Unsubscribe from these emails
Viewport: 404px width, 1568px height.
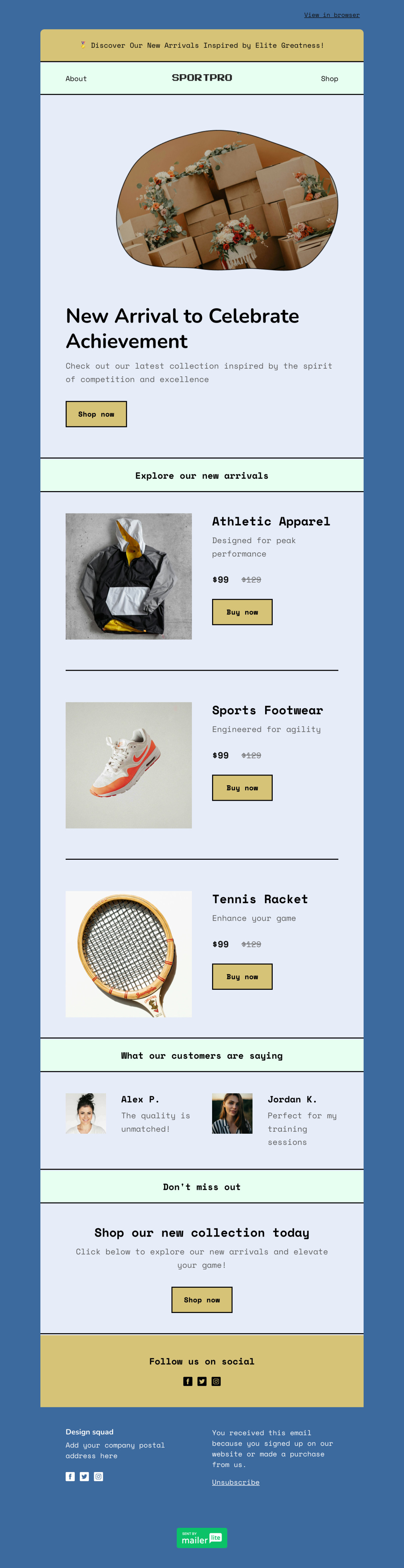pos(235,1482)
